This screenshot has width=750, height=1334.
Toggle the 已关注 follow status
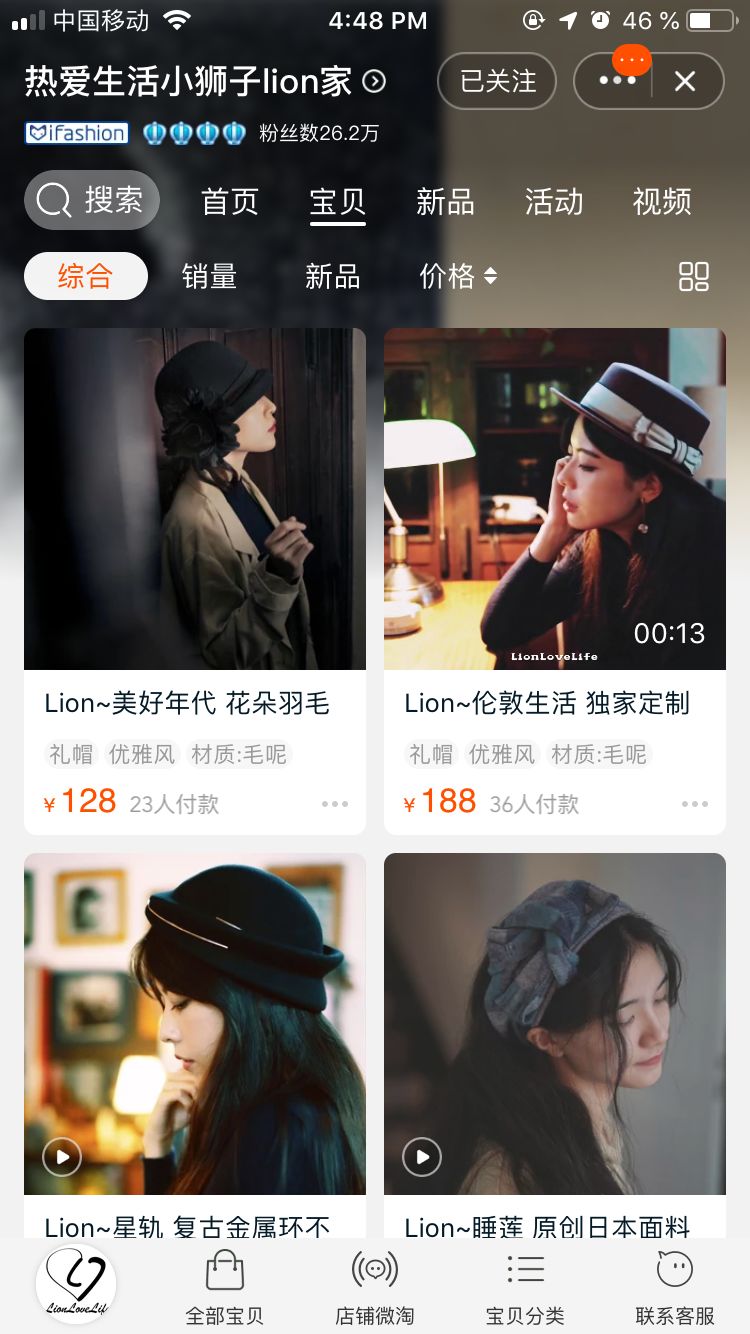click(496, 81)
